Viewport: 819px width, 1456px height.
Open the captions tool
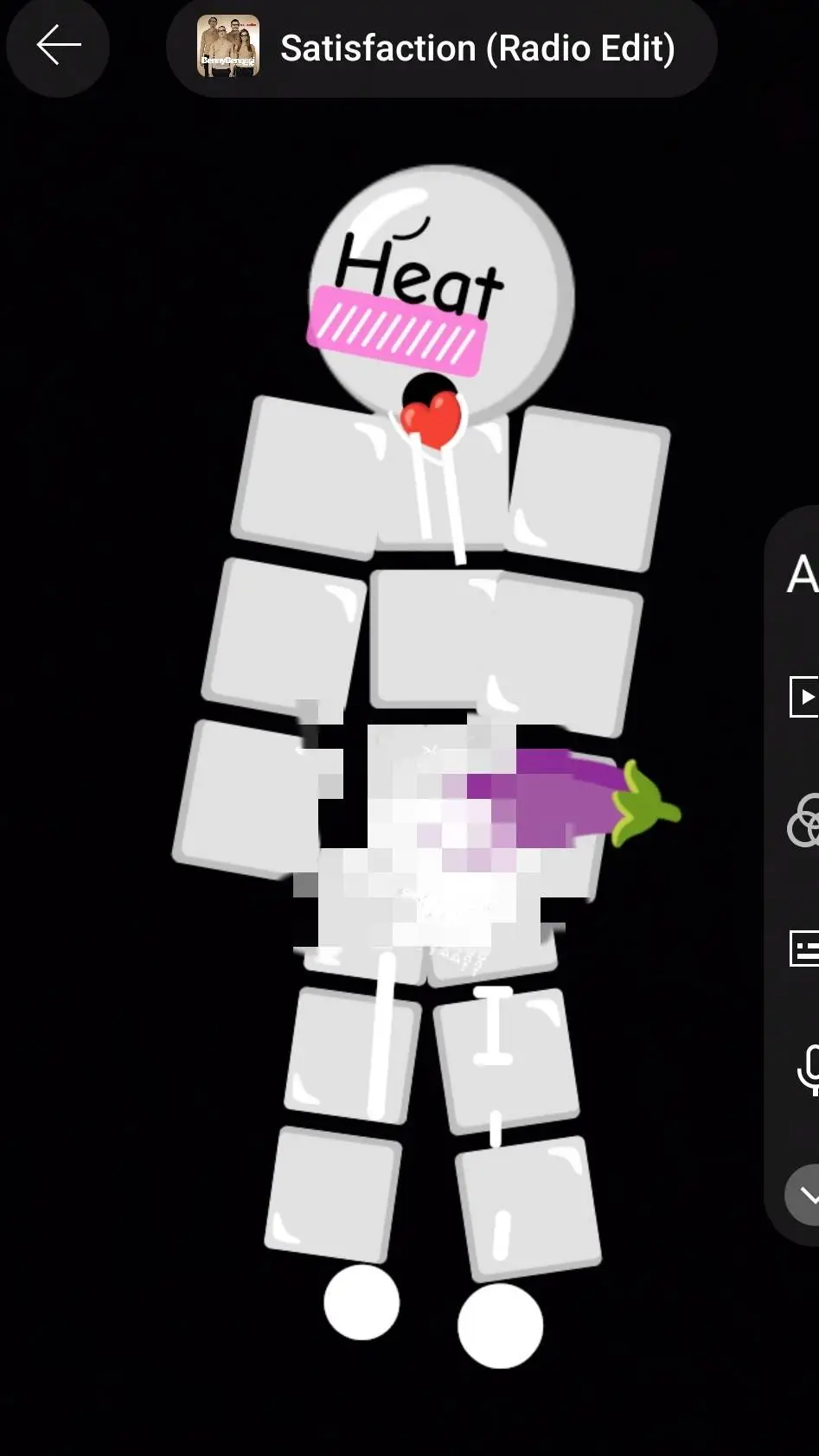(804, 948)
